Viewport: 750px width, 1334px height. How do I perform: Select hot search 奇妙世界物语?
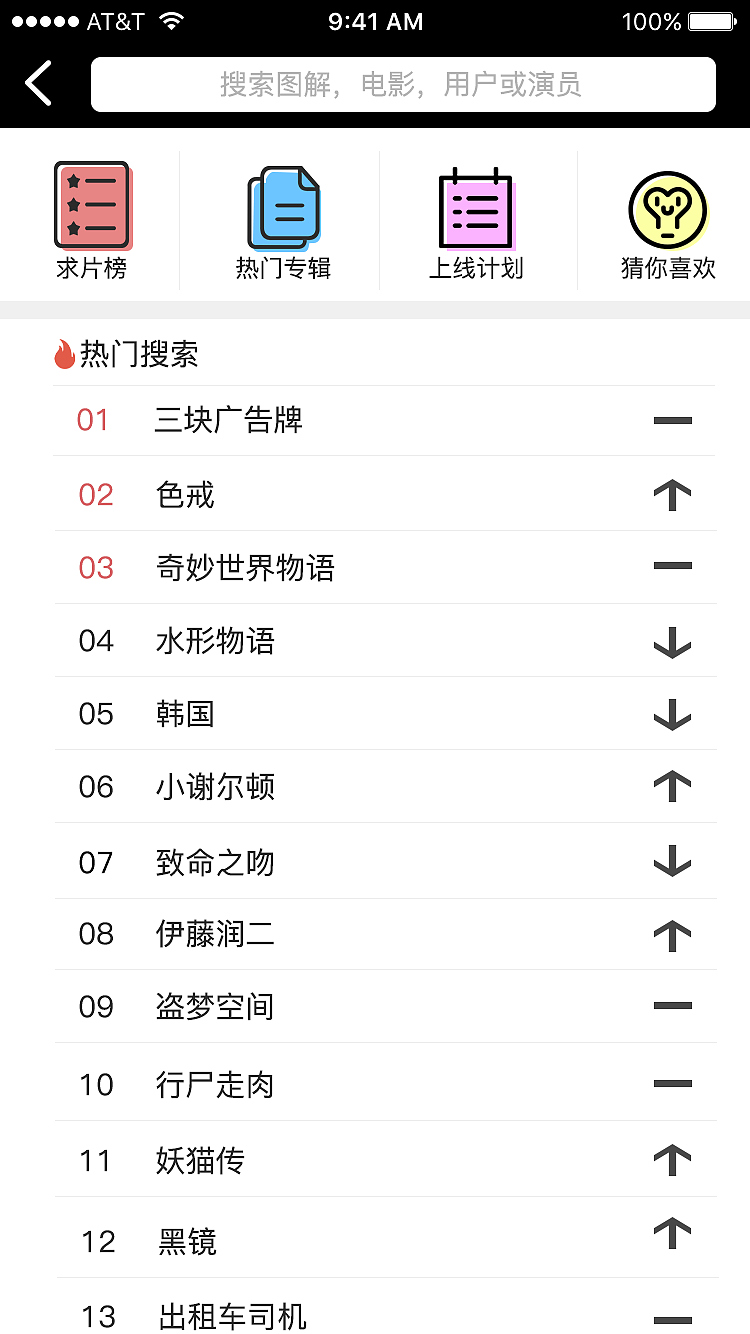point(385,567)
